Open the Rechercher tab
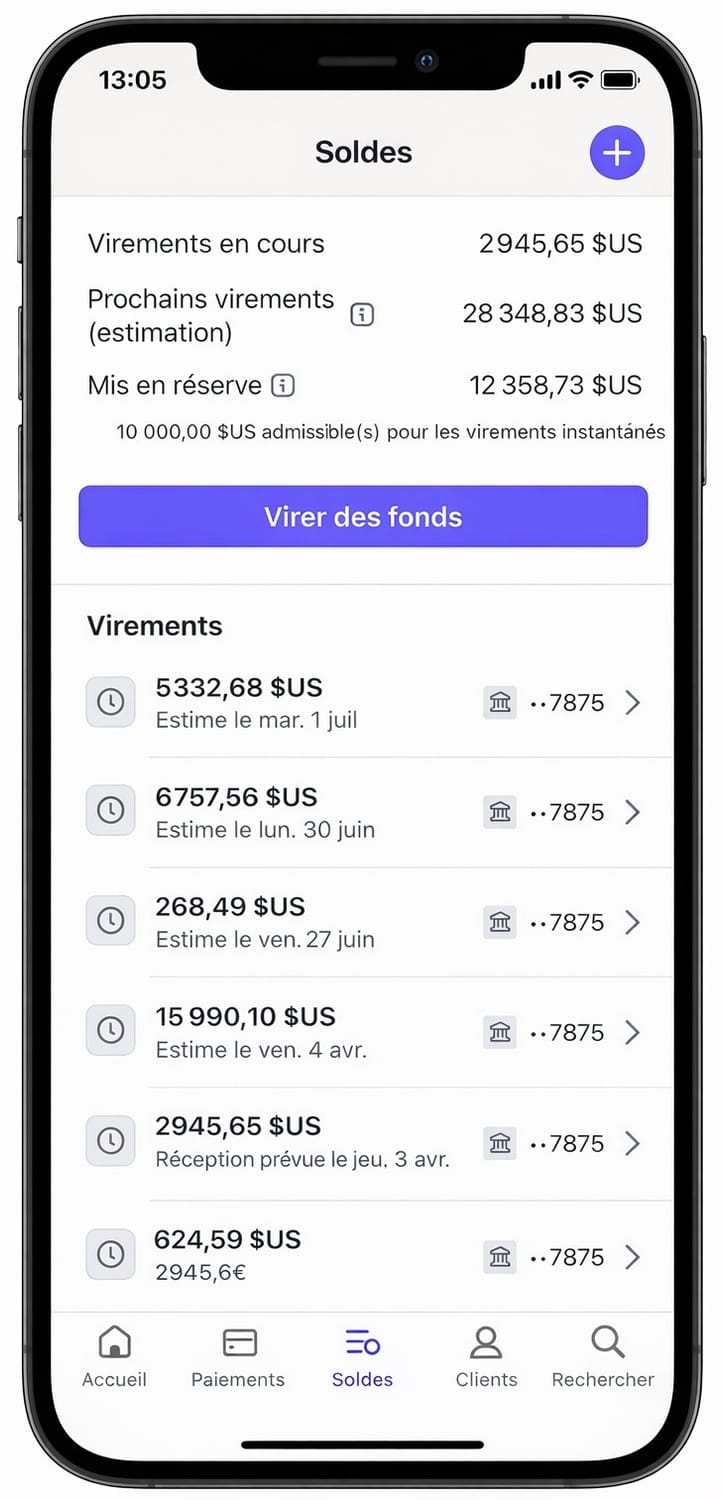Screen dimensions: 723x1500 pyautogui.click(x=603, y=1355)
